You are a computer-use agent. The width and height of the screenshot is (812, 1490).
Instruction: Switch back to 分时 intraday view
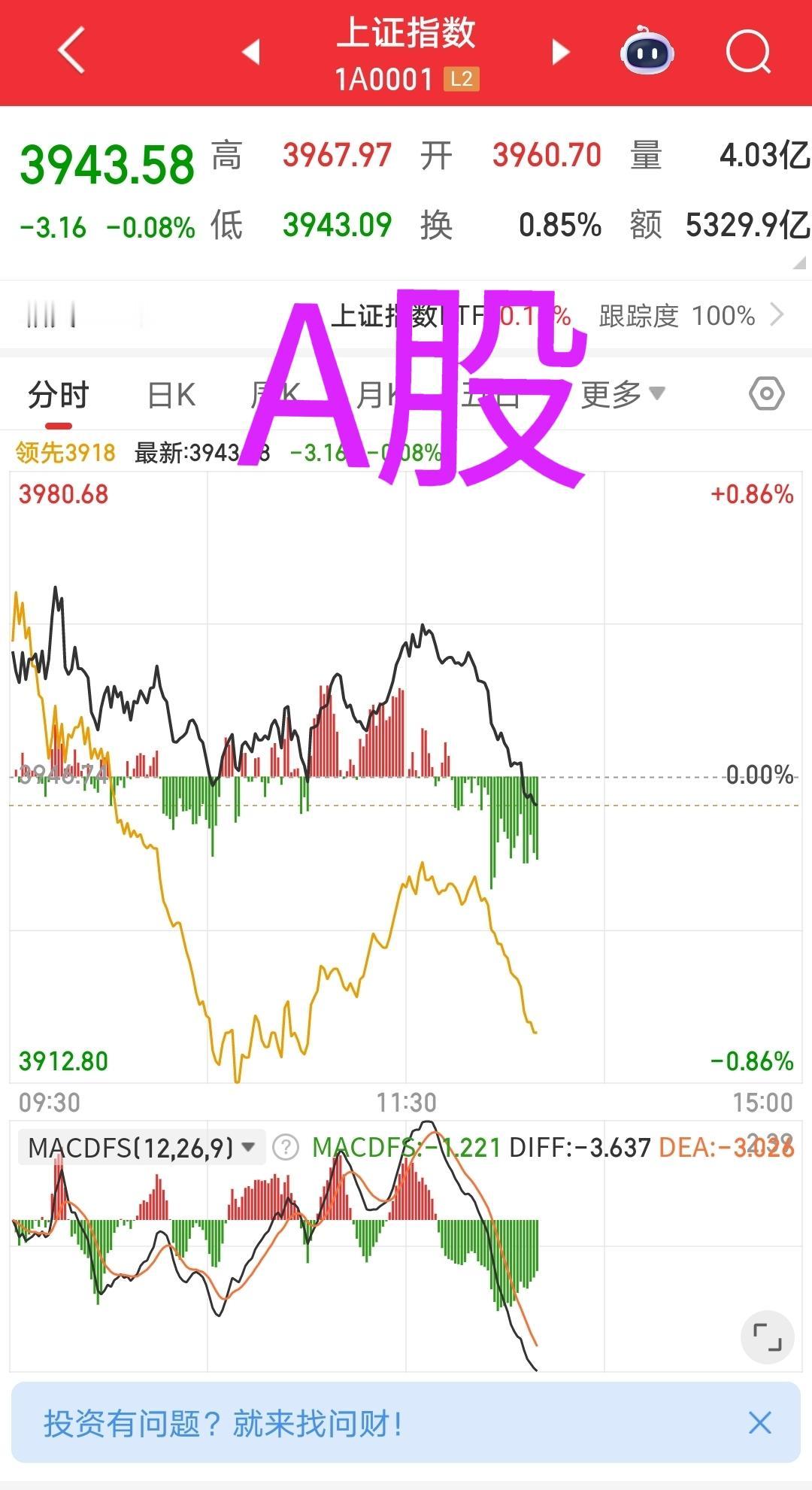58,393
